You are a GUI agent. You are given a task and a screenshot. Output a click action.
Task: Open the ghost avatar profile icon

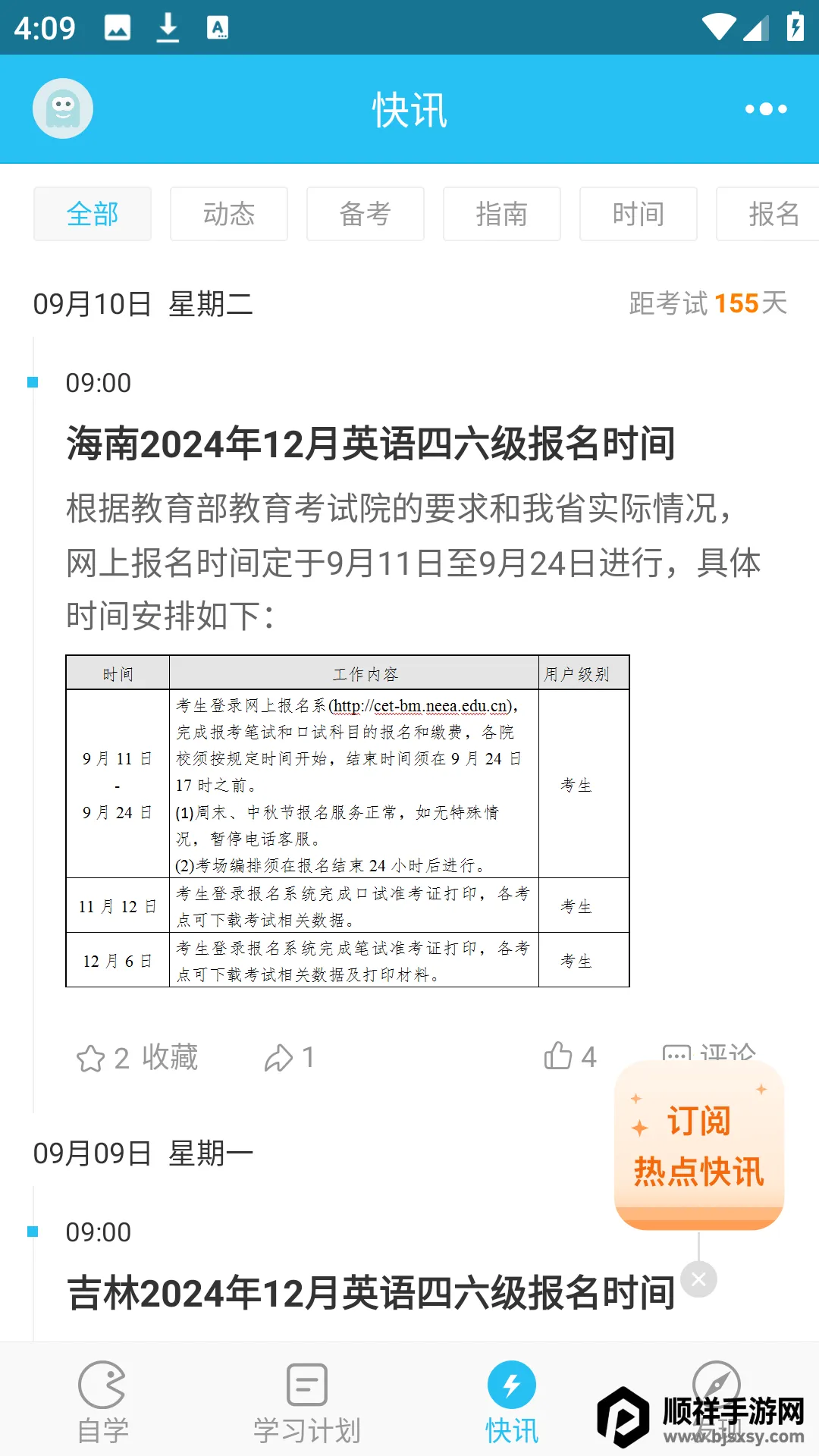pos(63,108)
